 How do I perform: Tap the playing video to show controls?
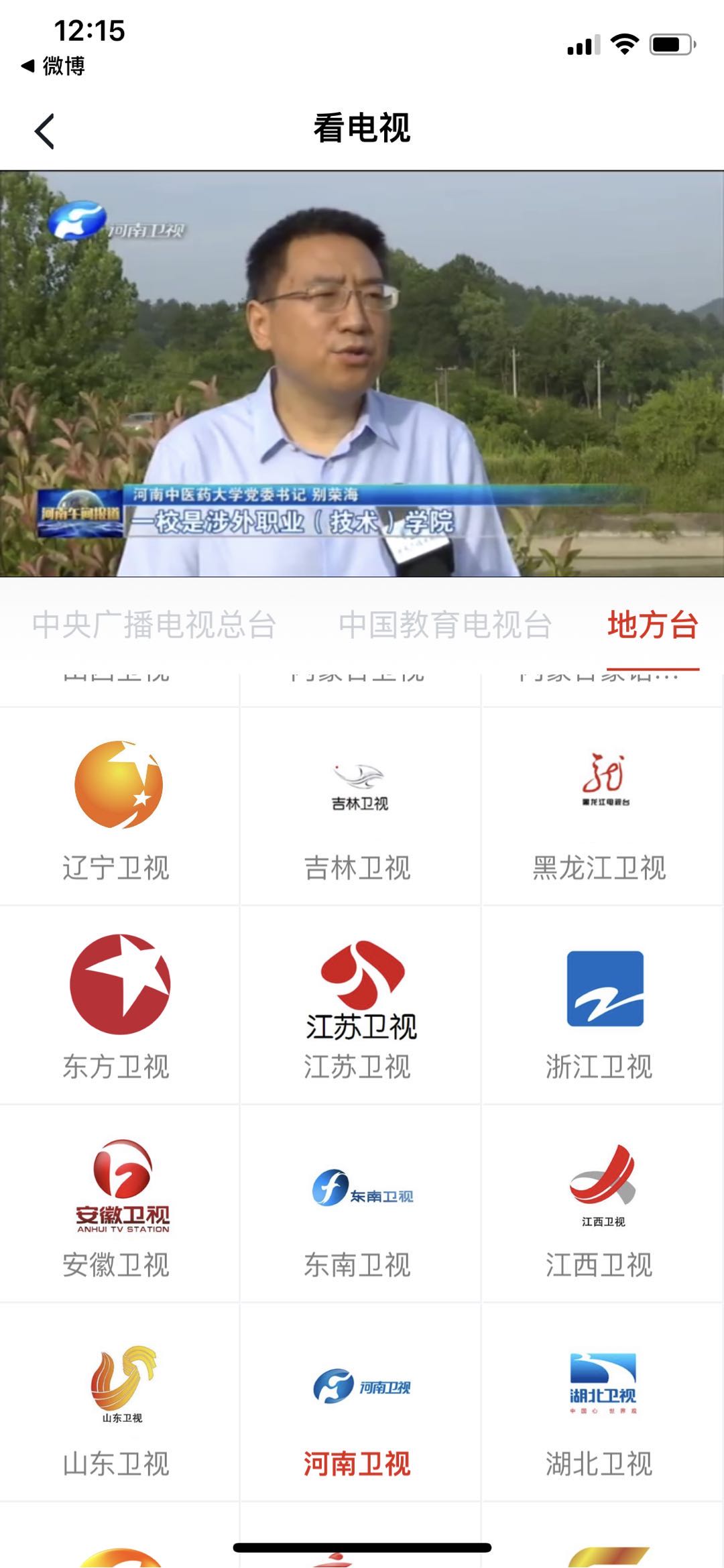coord(362,374)
